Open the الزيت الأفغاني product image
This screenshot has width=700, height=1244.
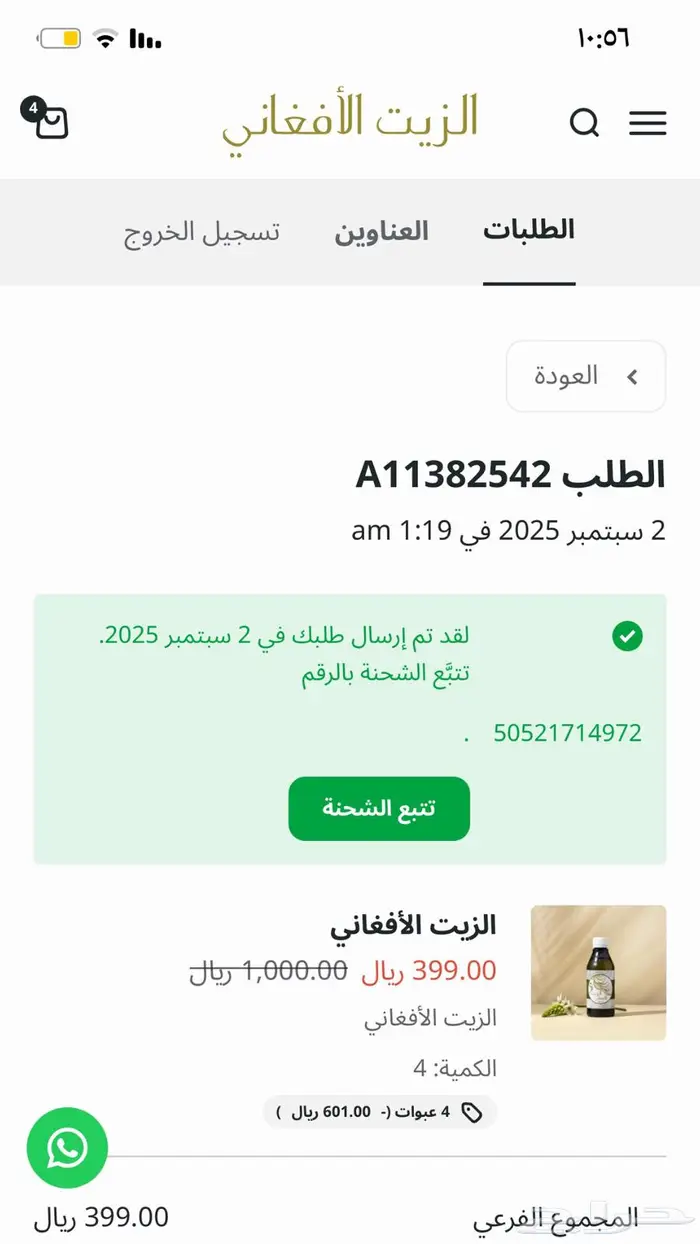[x=598, y=972]
